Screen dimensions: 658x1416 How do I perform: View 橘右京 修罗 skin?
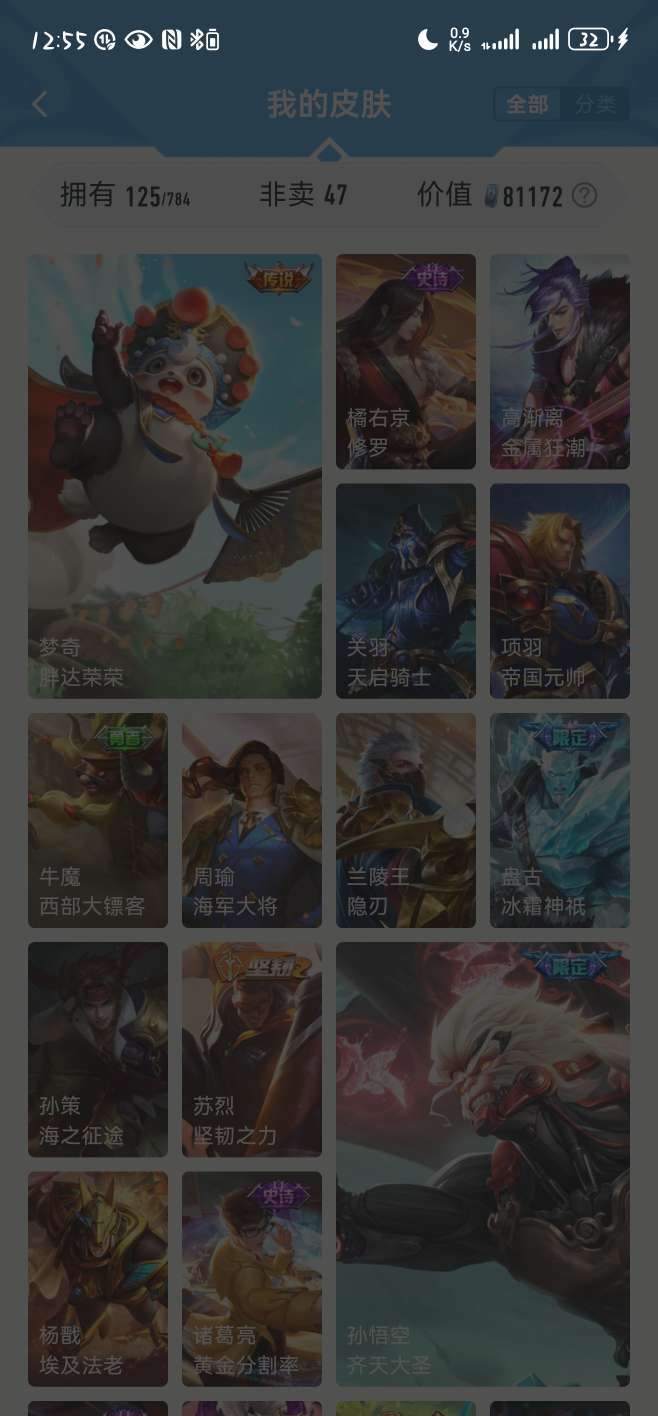(x=406, y=361)
